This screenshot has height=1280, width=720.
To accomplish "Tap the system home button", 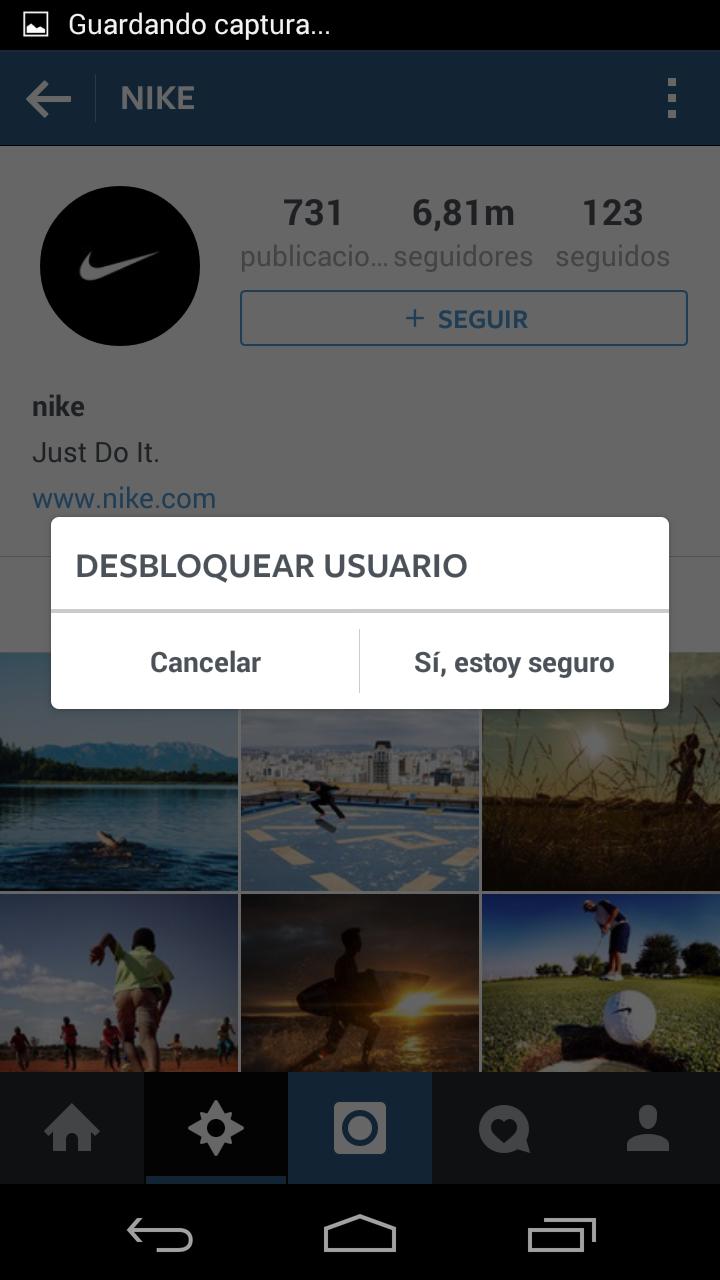I will point(360,1234).
